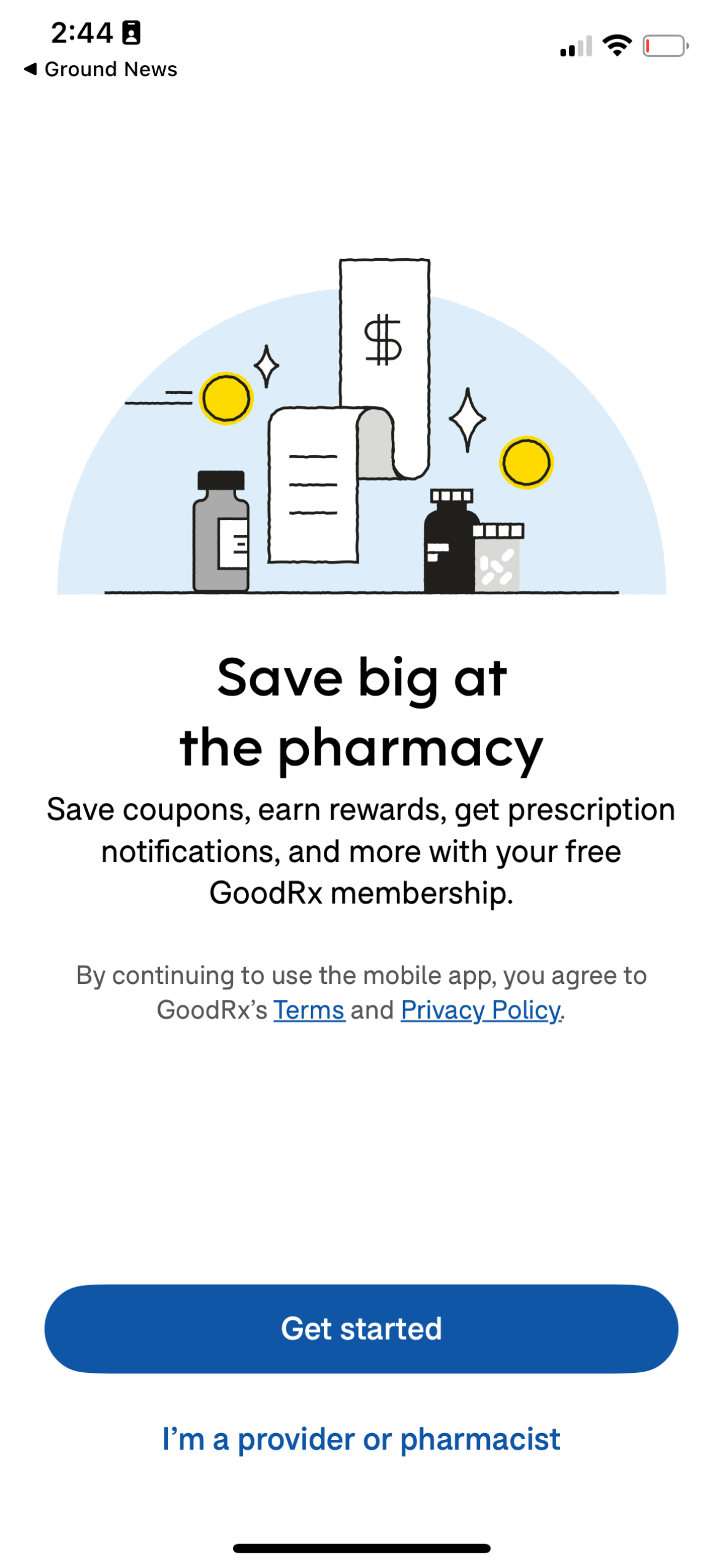Screen dimensions: 723x1568
Task: Tap the membership description text
Action: (x=361, y=851)
